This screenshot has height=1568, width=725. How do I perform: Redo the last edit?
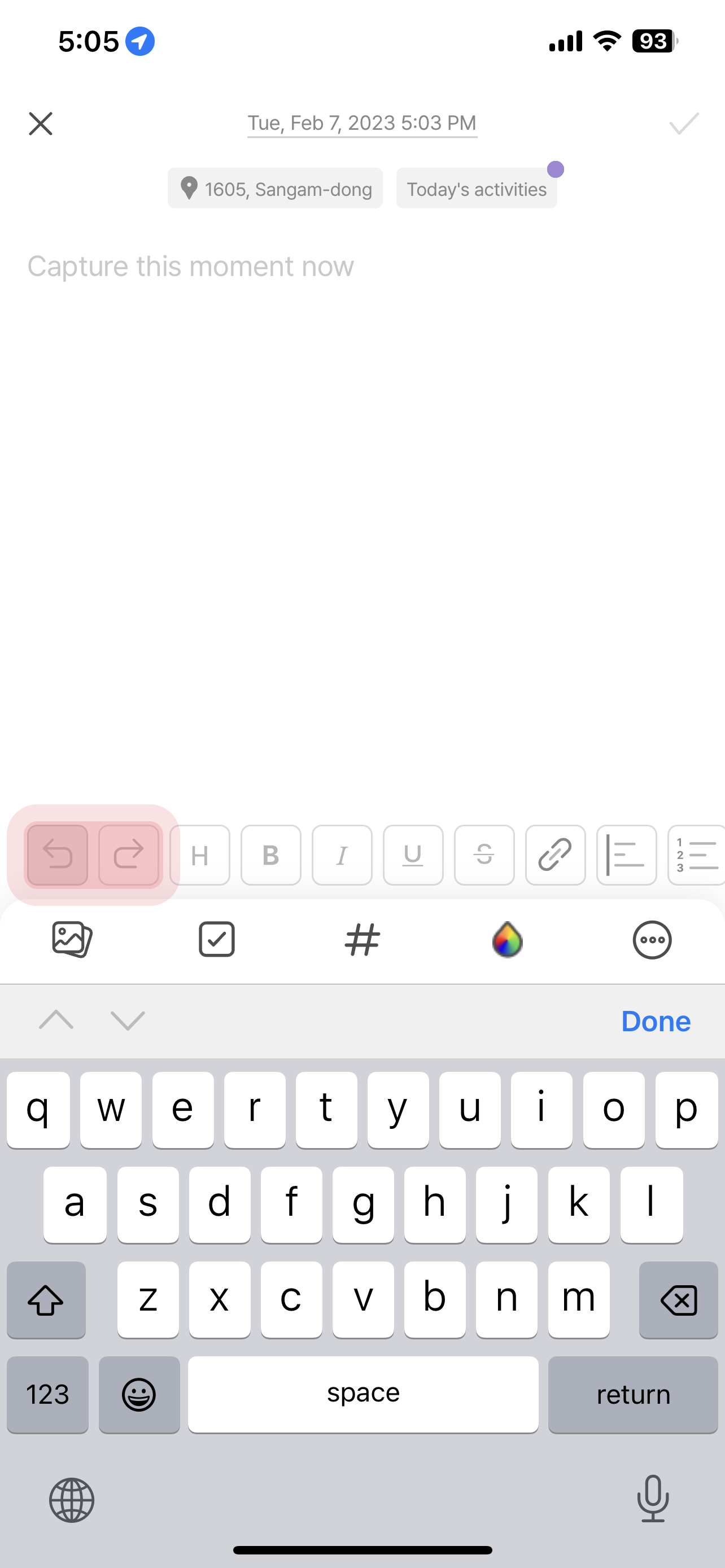click(x=129, y=855)
